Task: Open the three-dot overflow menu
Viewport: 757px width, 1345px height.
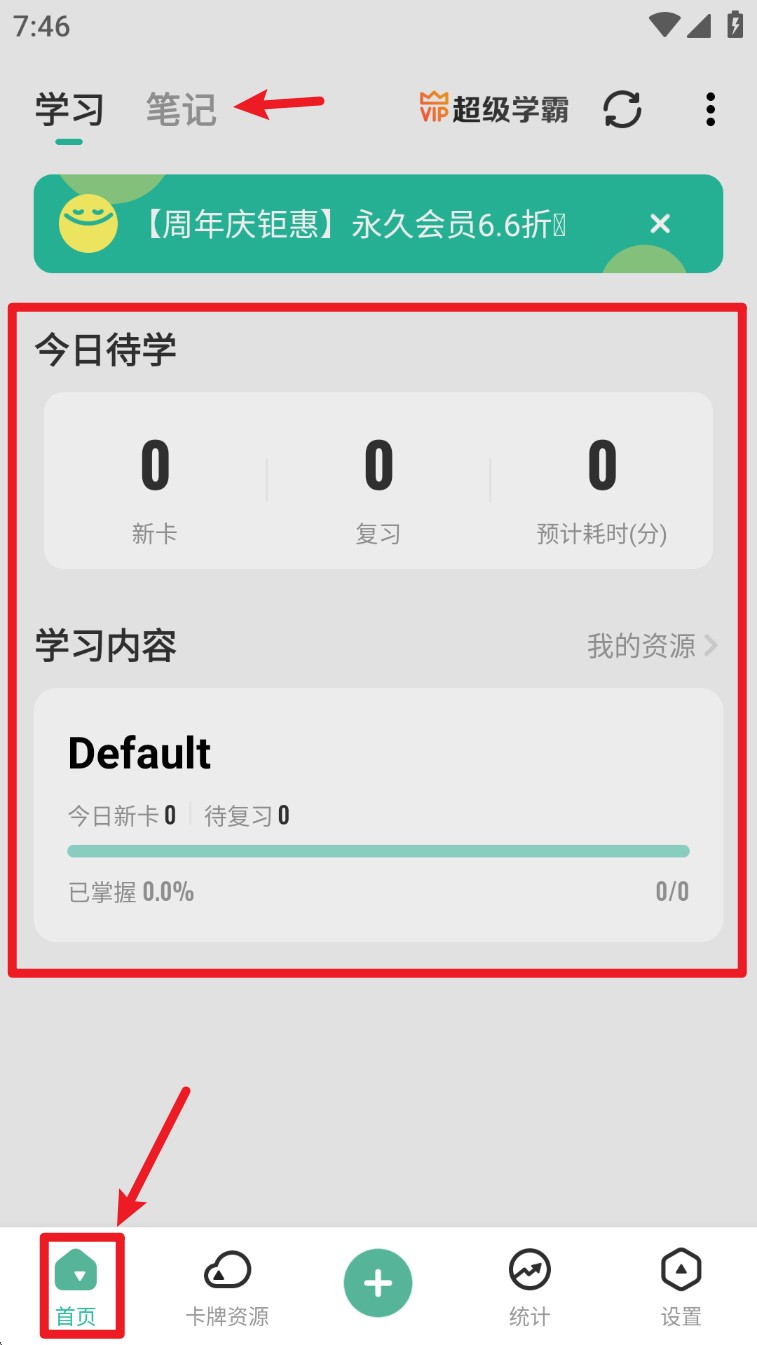Action: click(710, 109)
